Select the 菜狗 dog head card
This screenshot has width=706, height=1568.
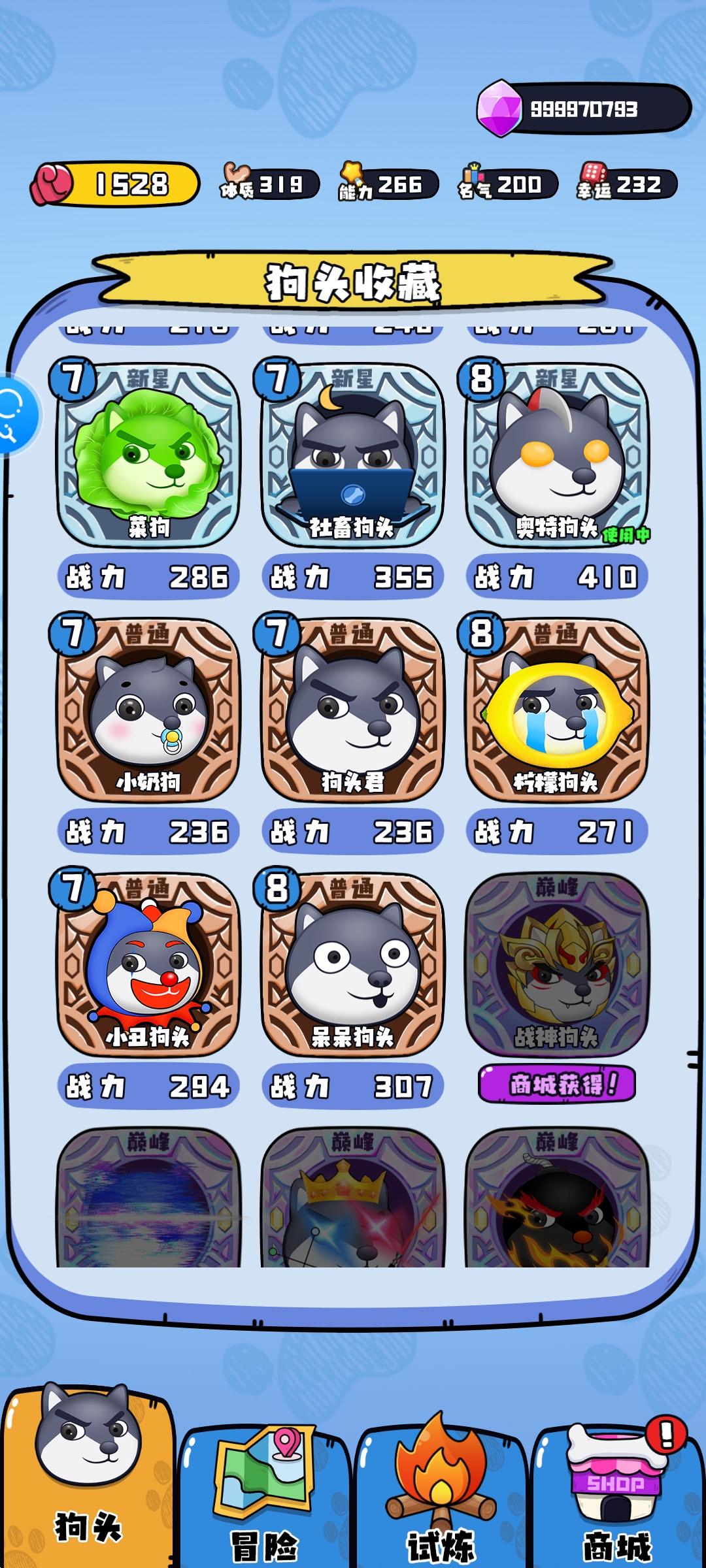tap(148, 455)
